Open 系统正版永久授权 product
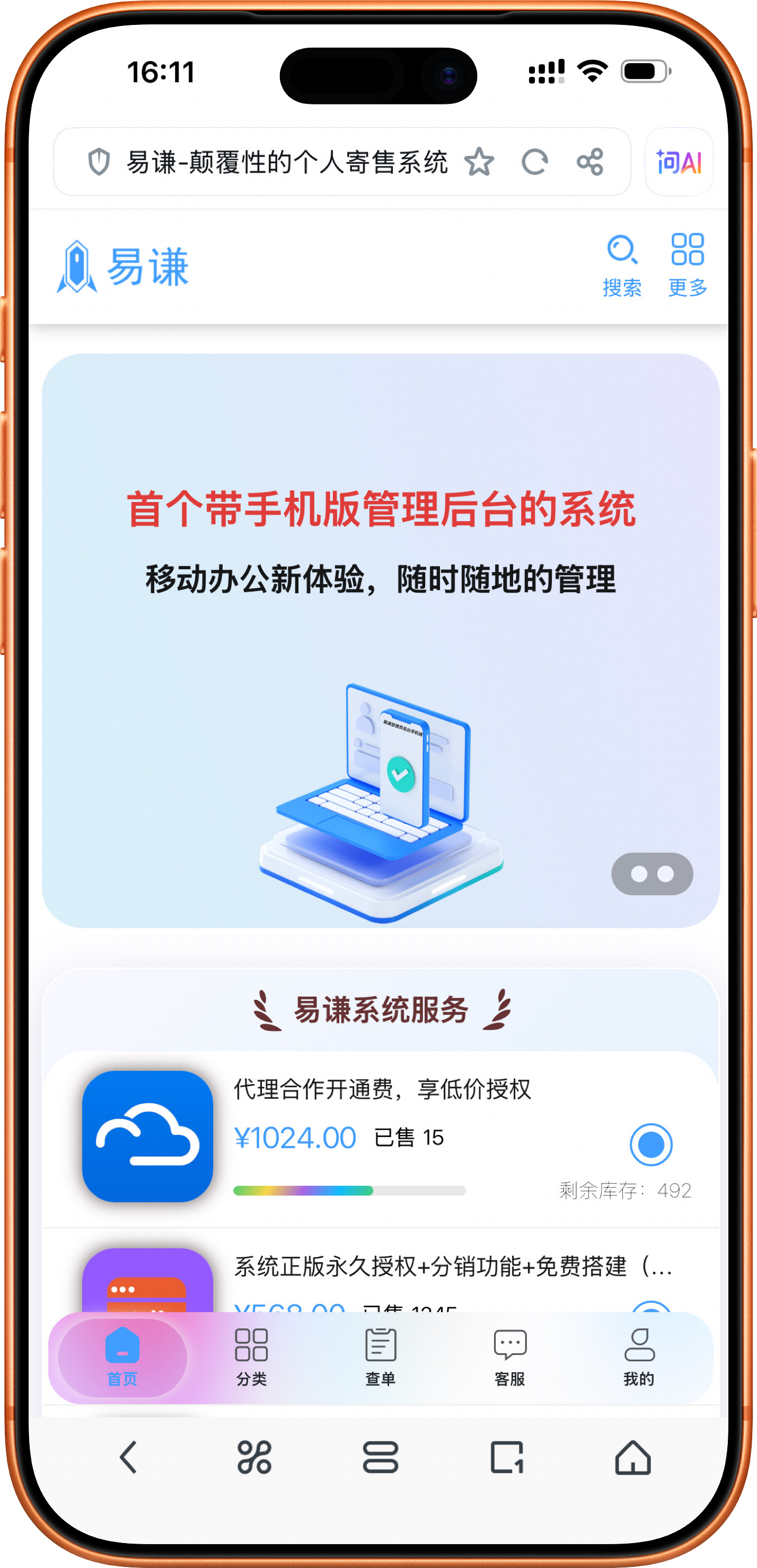Image resolution: width=757 pixels, height=1568 pixels. coord(453,1267)
